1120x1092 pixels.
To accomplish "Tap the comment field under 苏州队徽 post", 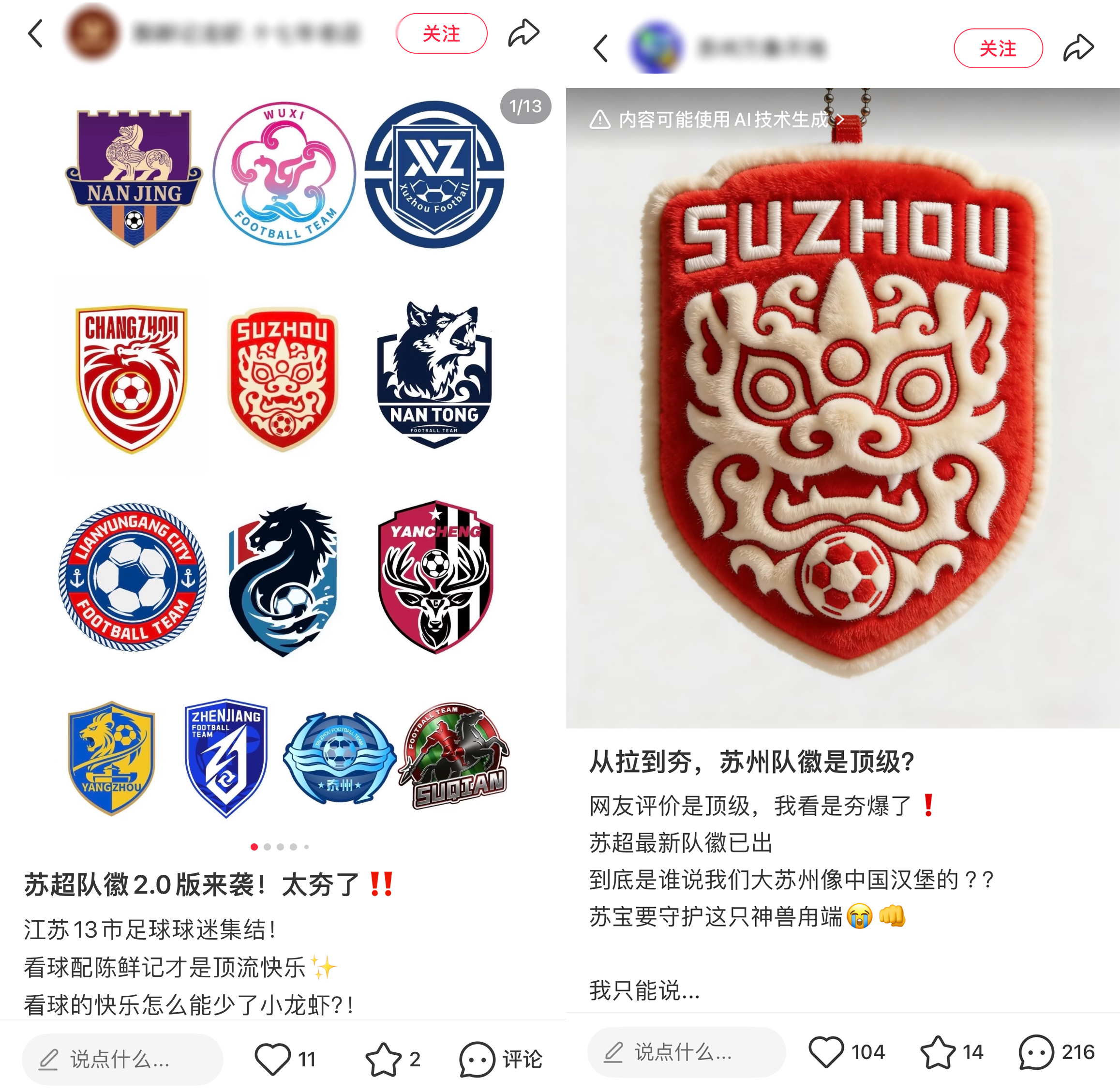I will [x=686, y=1052].
